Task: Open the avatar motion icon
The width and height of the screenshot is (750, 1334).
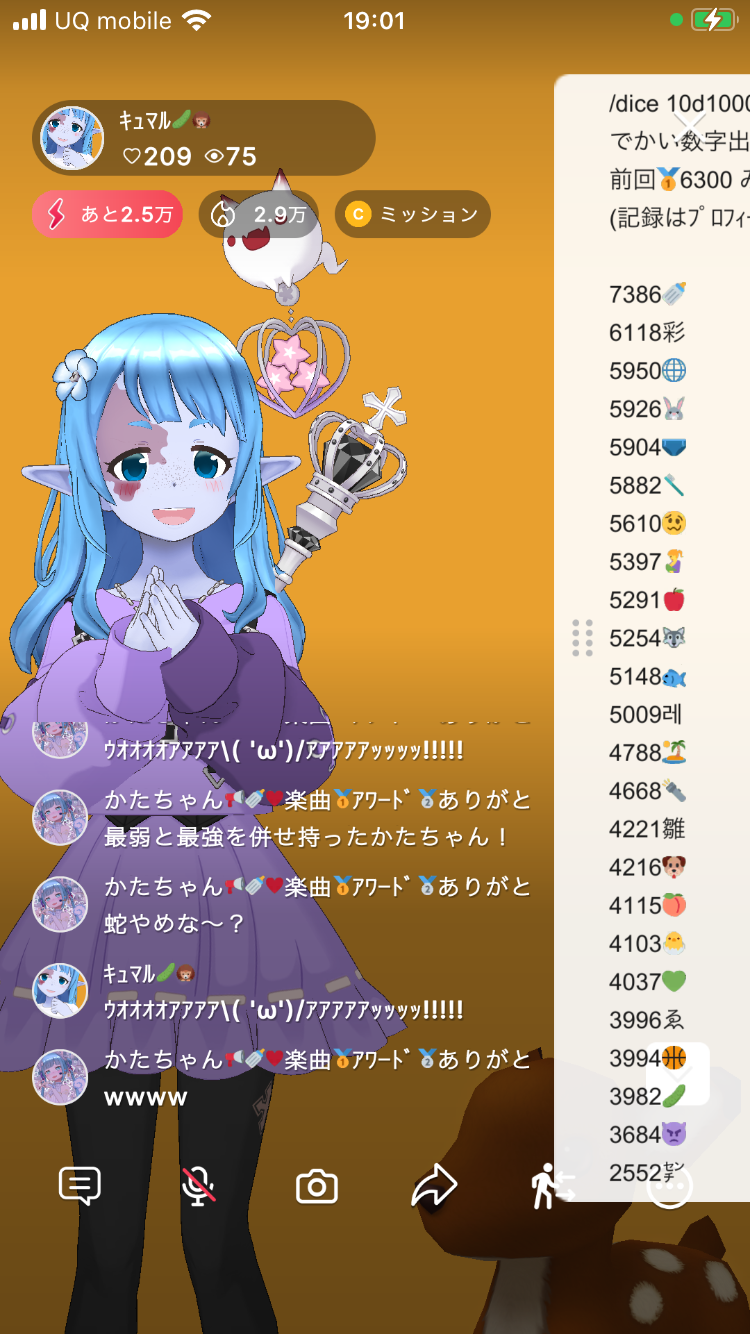Action: (551, 1187)
